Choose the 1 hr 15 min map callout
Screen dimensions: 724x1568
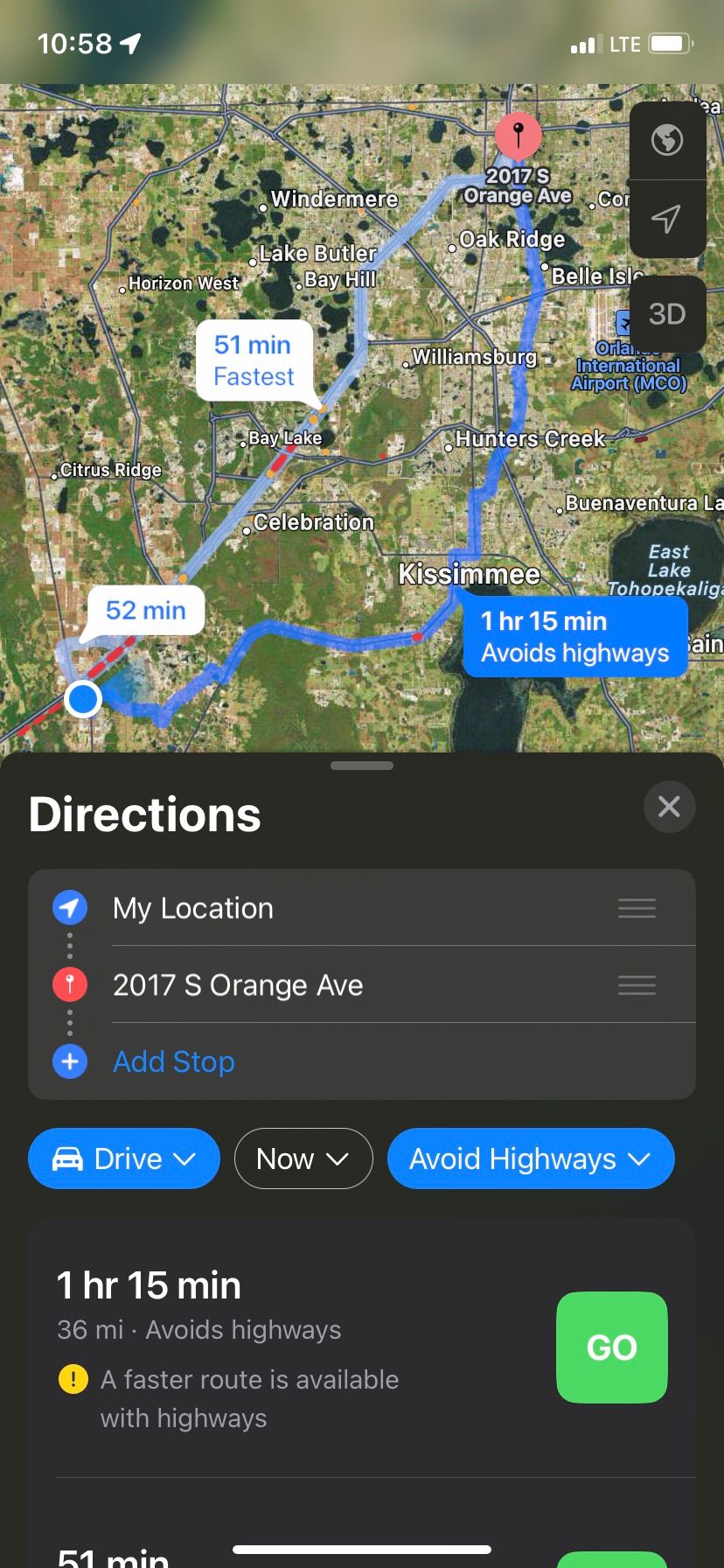(x=574, y=636)
